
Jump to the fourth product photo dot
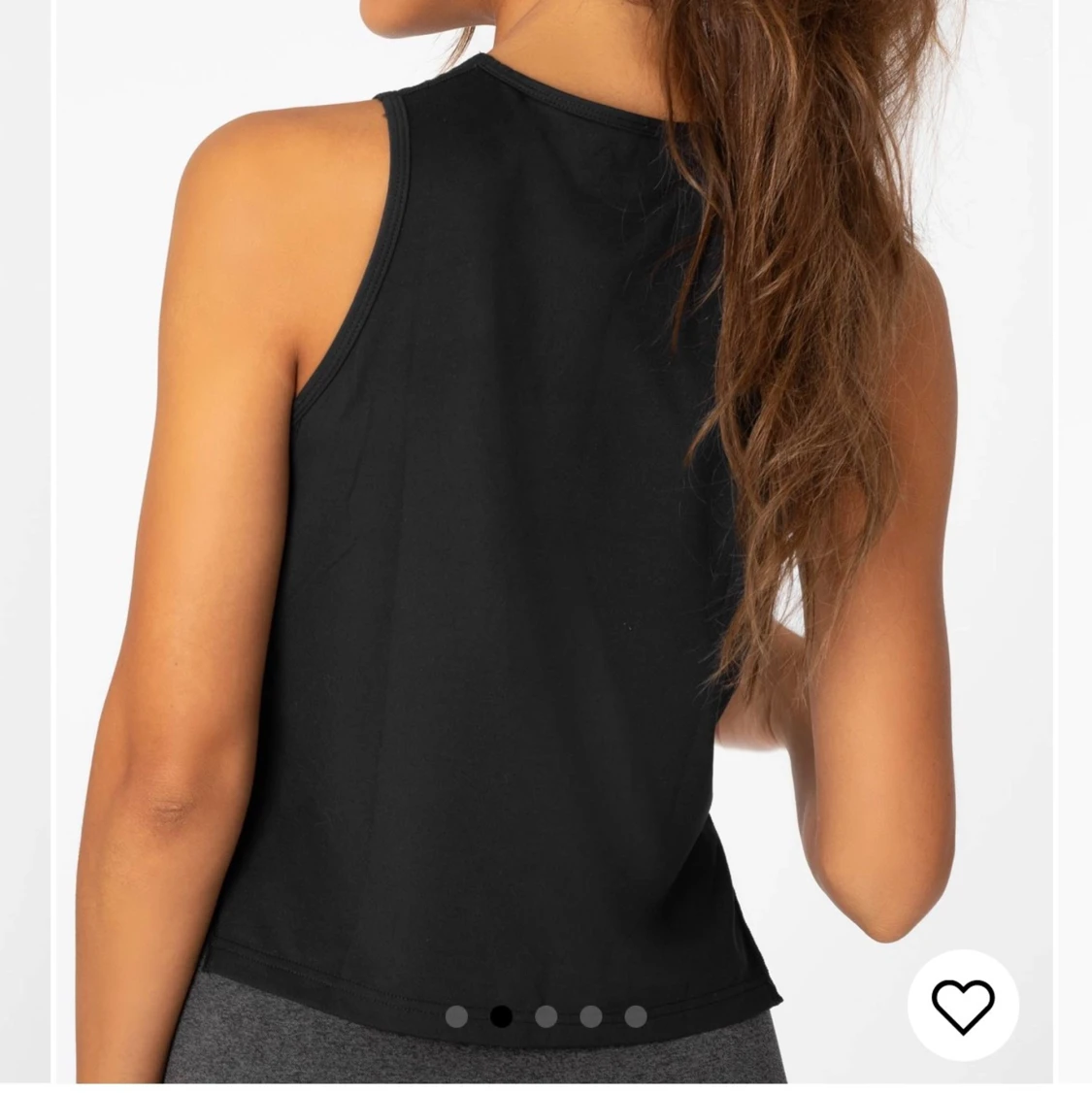coord(591,1016)
